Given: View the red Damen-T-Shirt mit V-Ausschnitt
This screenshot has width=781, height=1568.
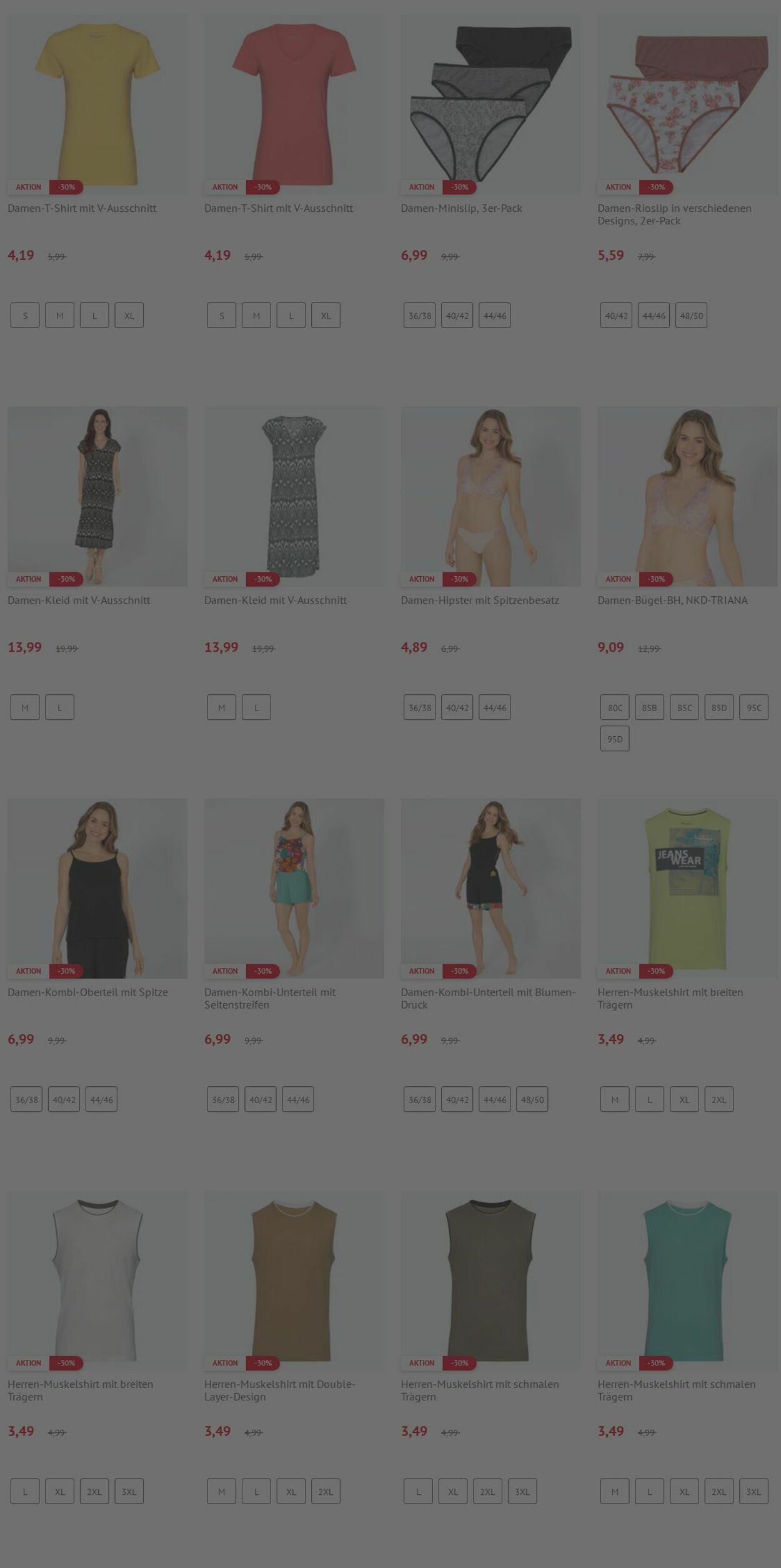Looking at the screenshot, I should (x=294, y=104).
